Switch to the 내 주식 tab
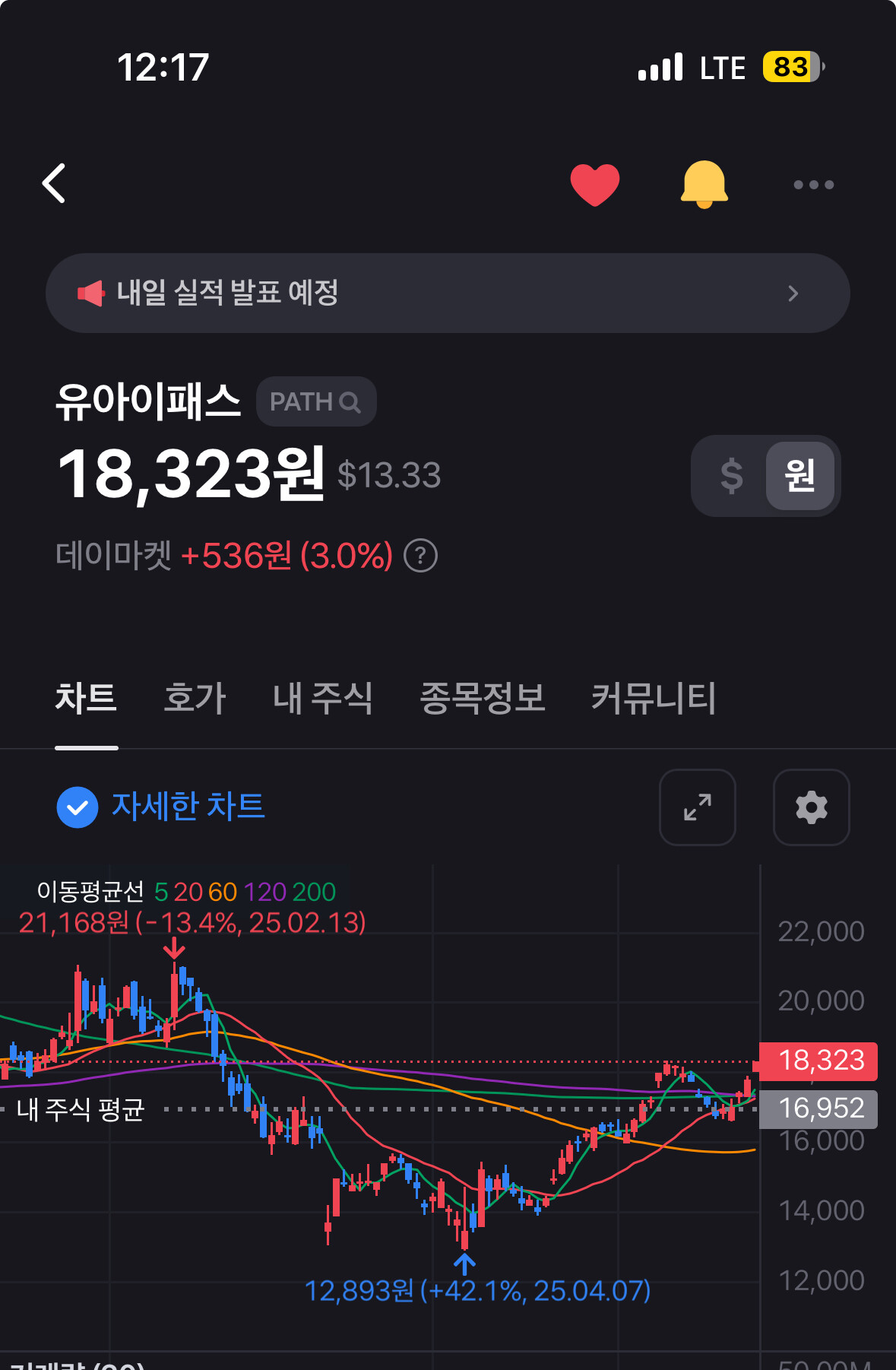 (323, 698)
